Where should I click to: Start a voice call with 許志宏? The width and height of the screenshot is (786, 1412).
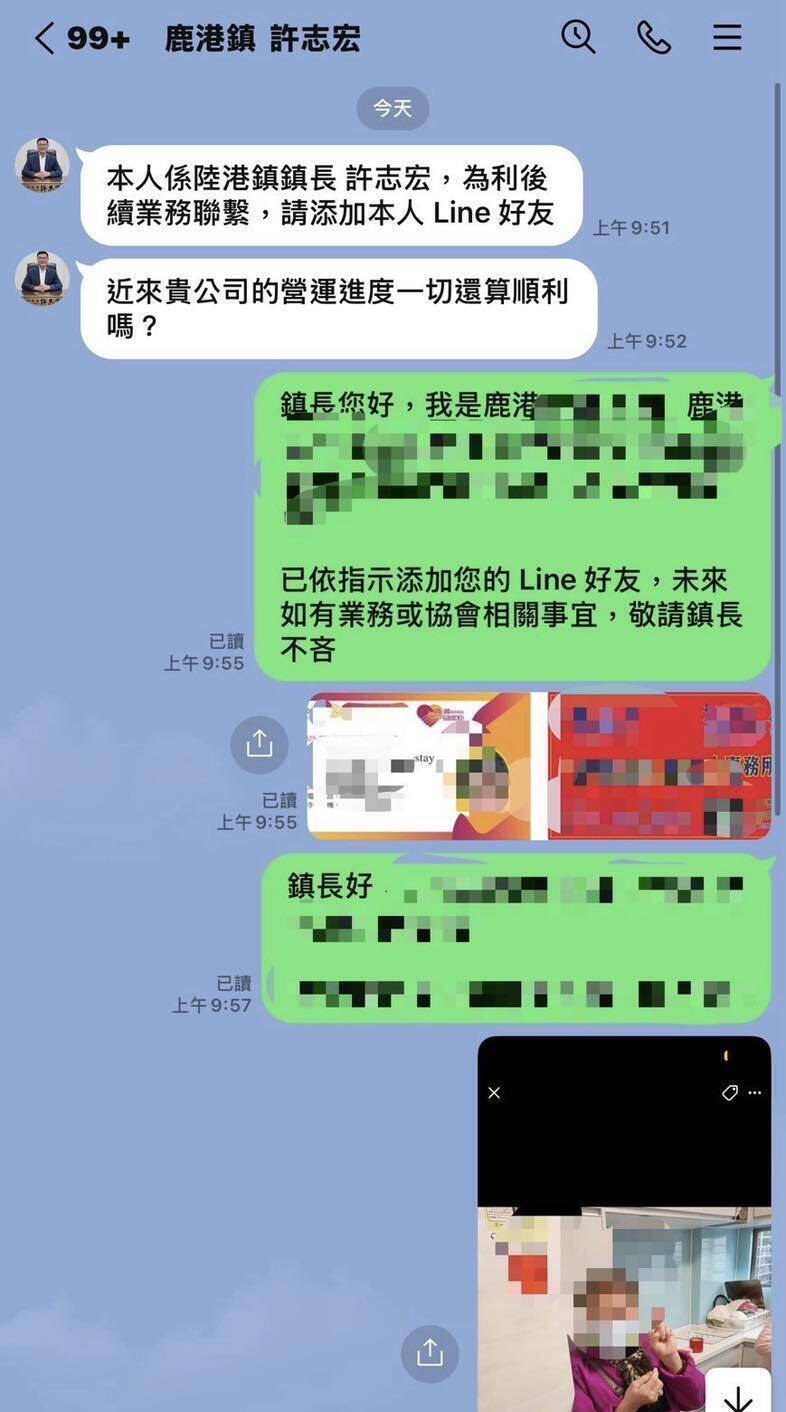653,38
